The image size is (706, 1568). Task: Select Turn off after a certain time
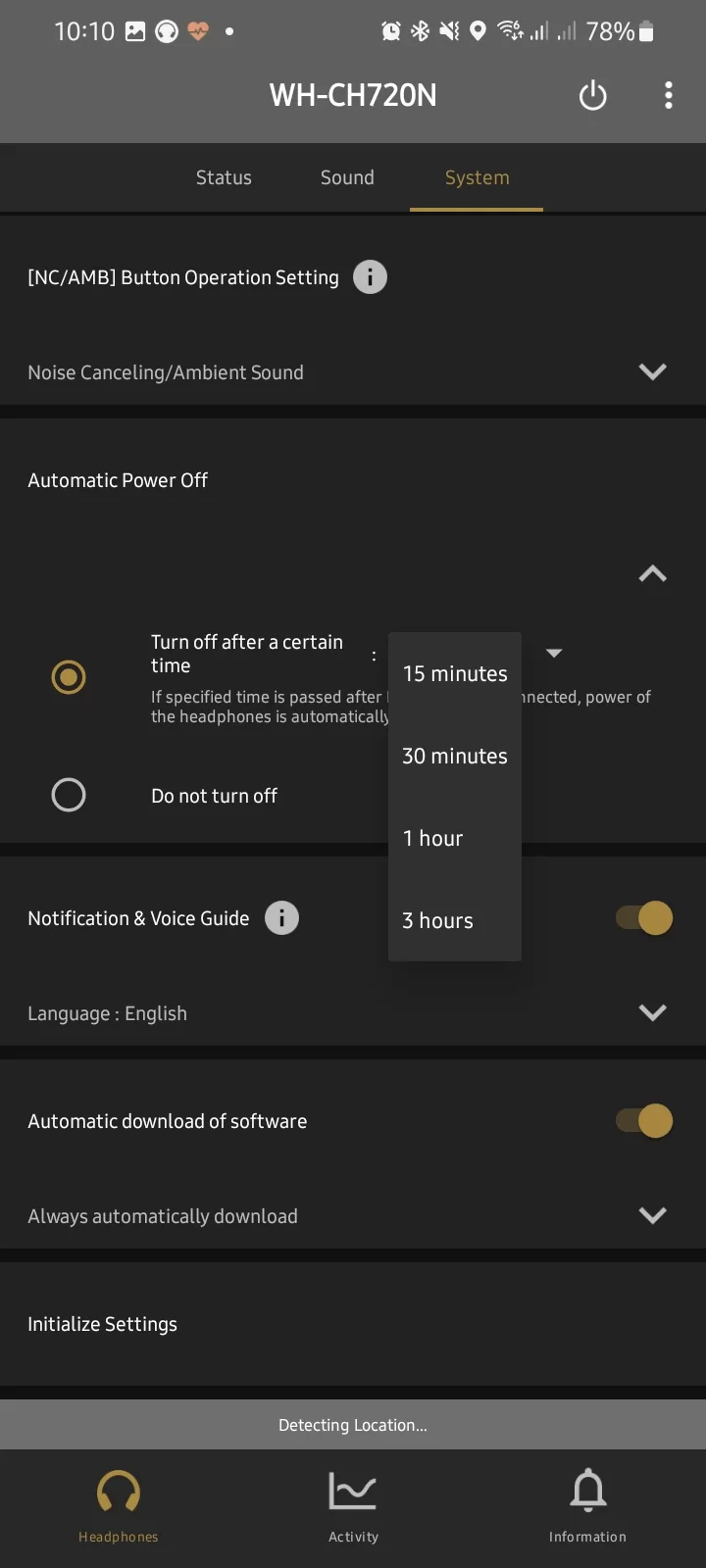[69, 677]
